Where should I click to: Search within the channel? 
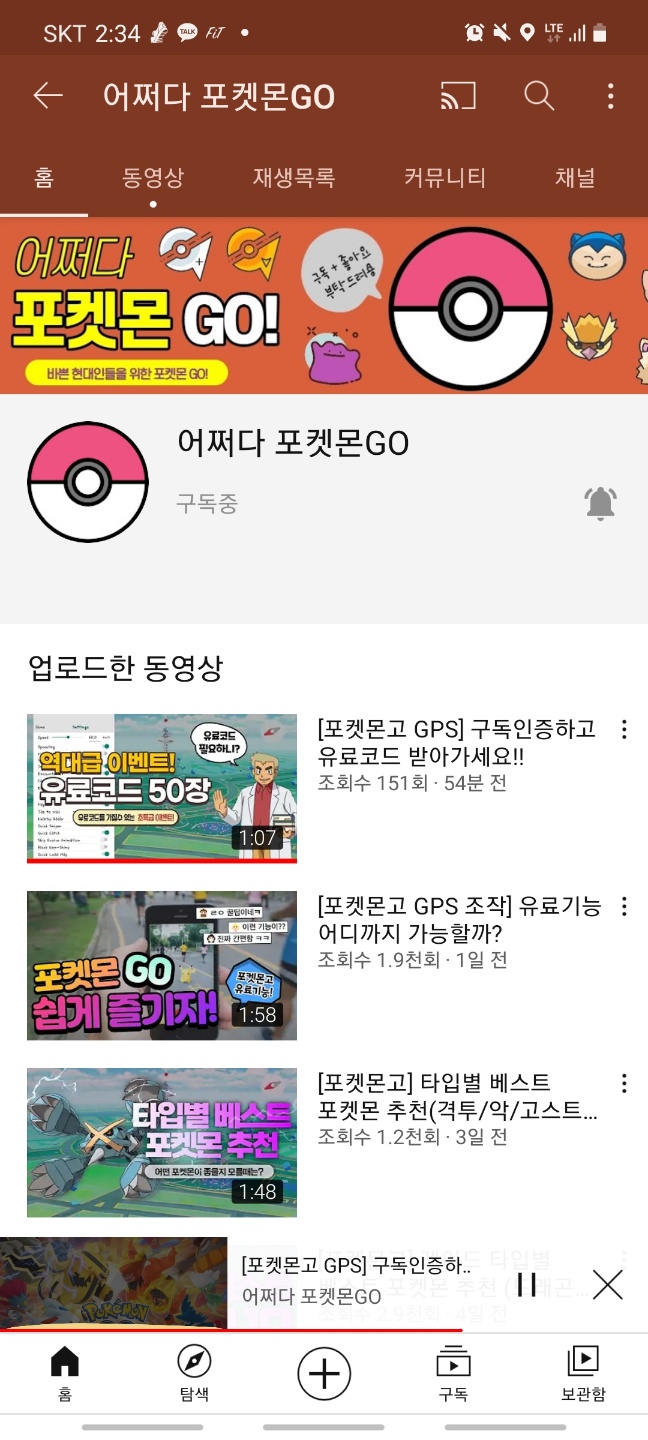[539, 96]
